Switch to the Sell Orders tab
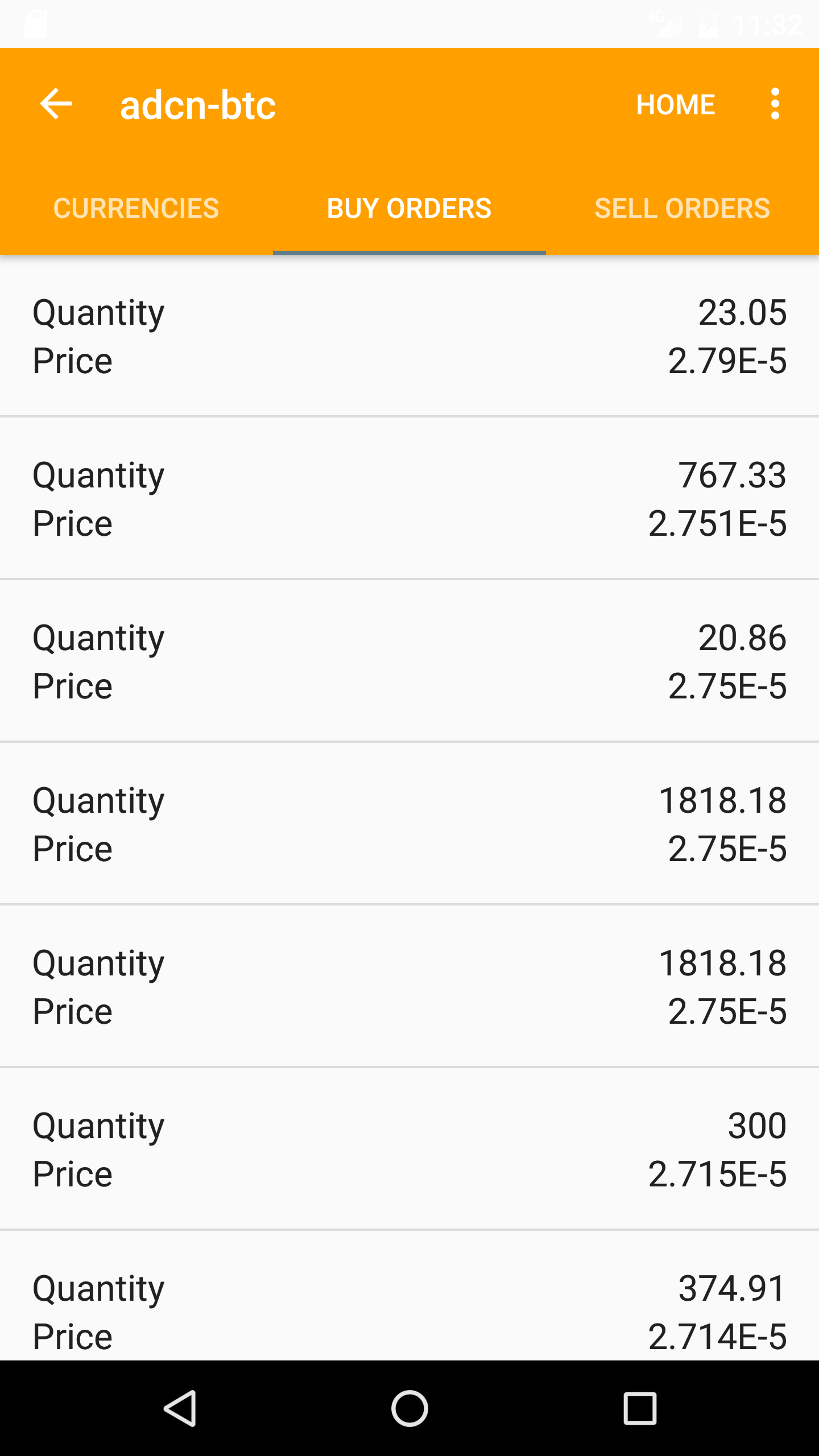This screenshot has width=819, height=1456. pyautogui.click(x=682, y=208)
